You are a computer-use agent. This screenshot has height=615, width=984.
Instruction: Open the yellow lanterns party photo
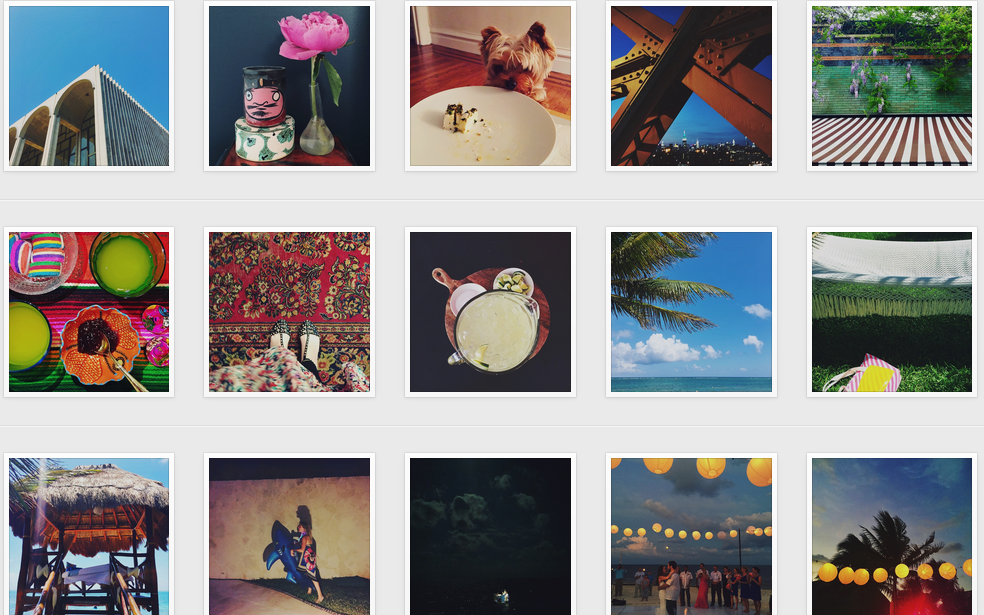(x=691, y=536)
